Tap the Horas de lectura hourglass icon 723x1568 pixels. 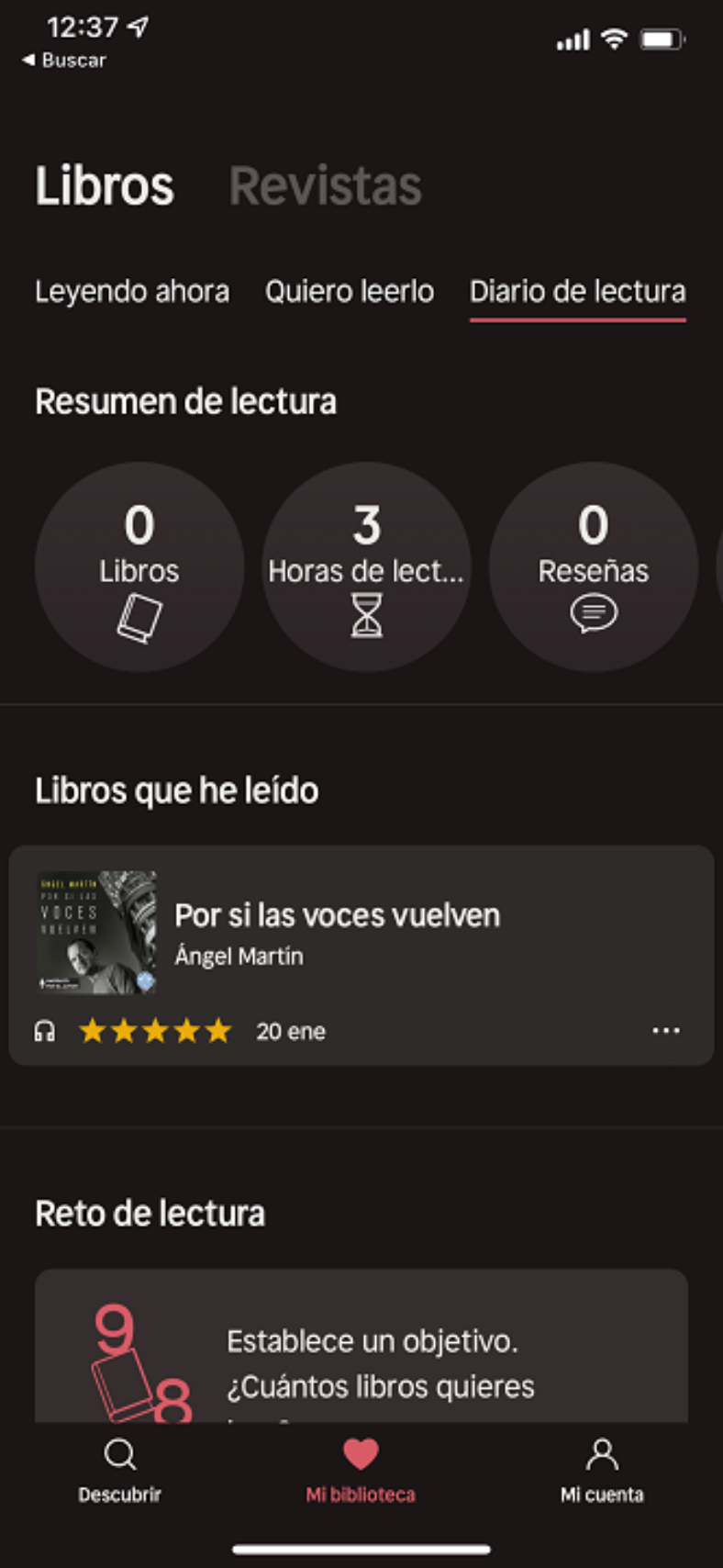click(365, 617)
